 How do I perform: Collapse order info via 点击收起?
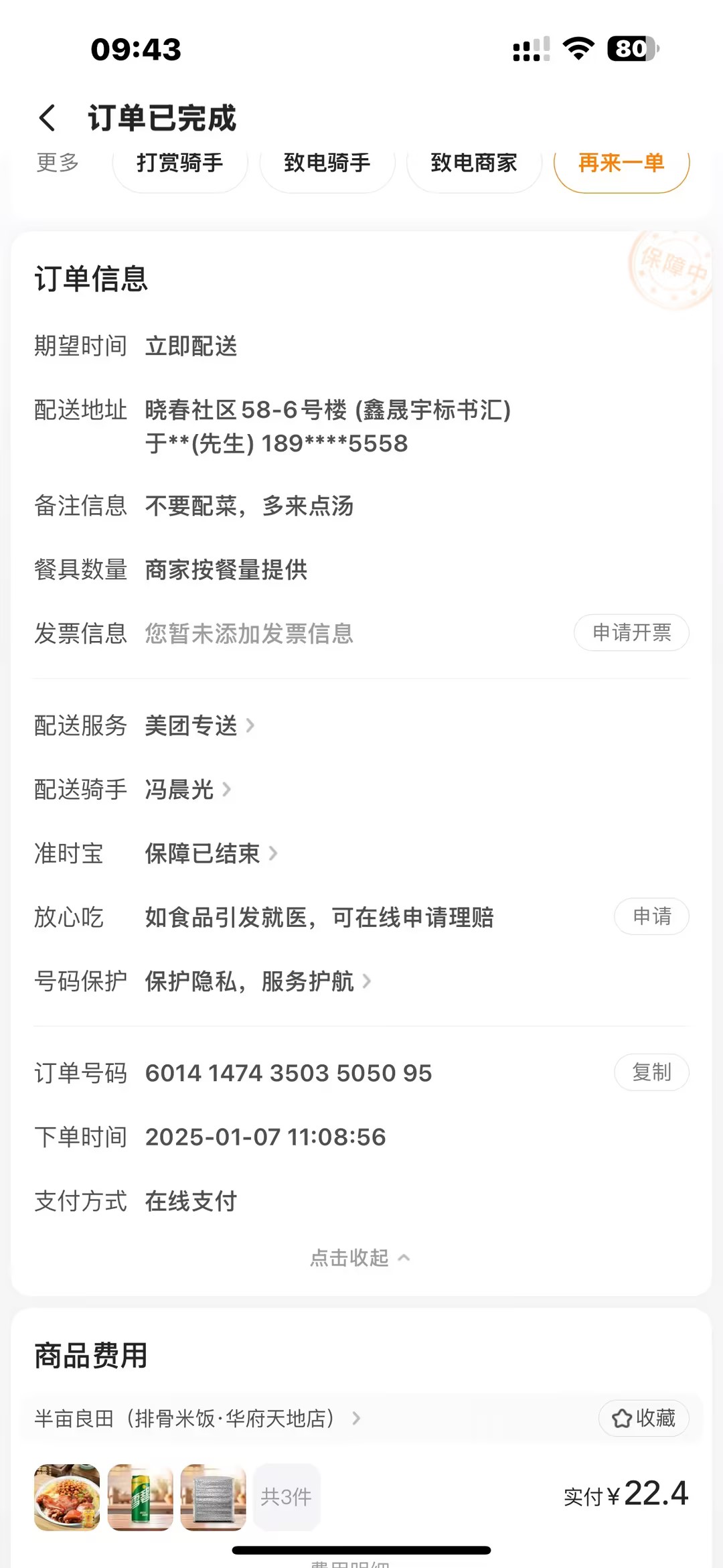[x=360, y=1258]
